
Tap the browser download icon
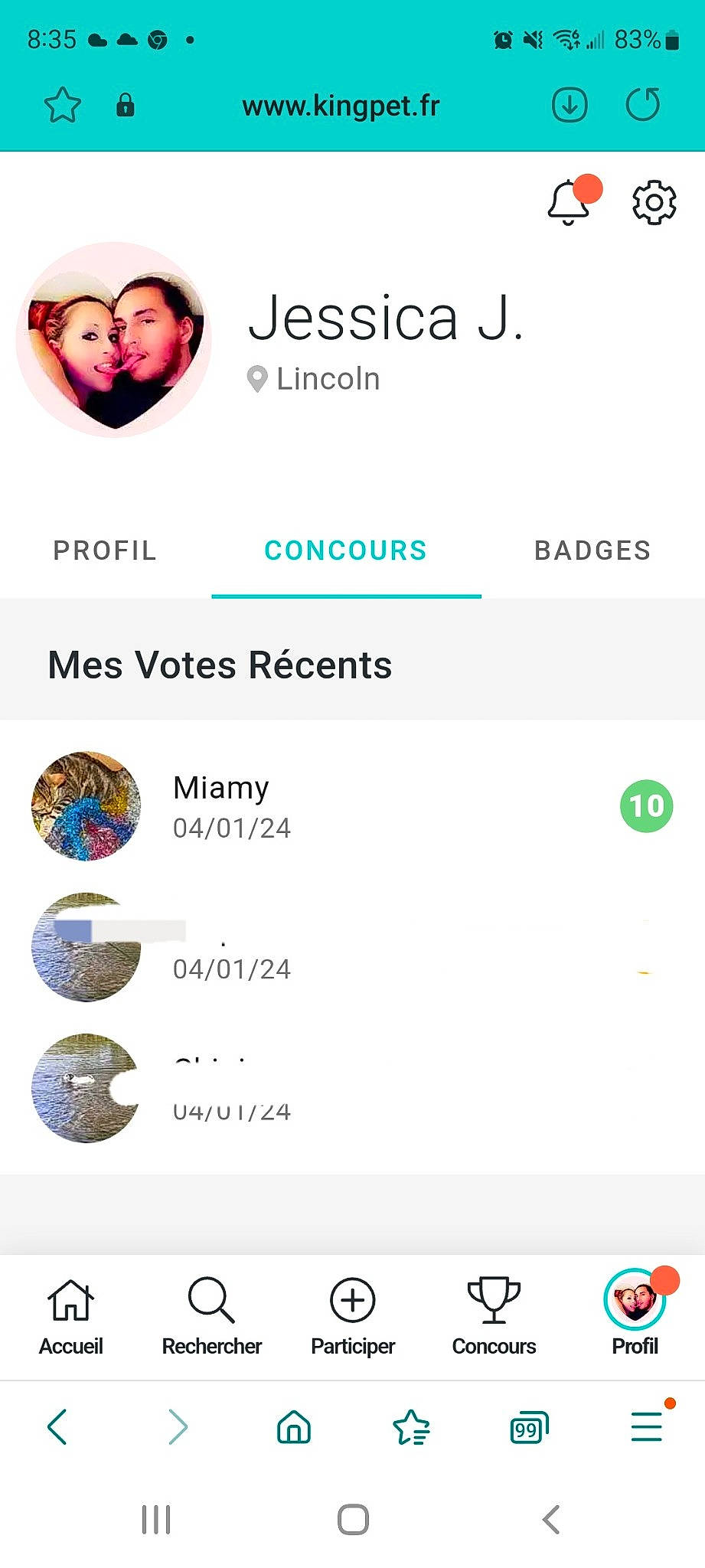tap(570, 105)
